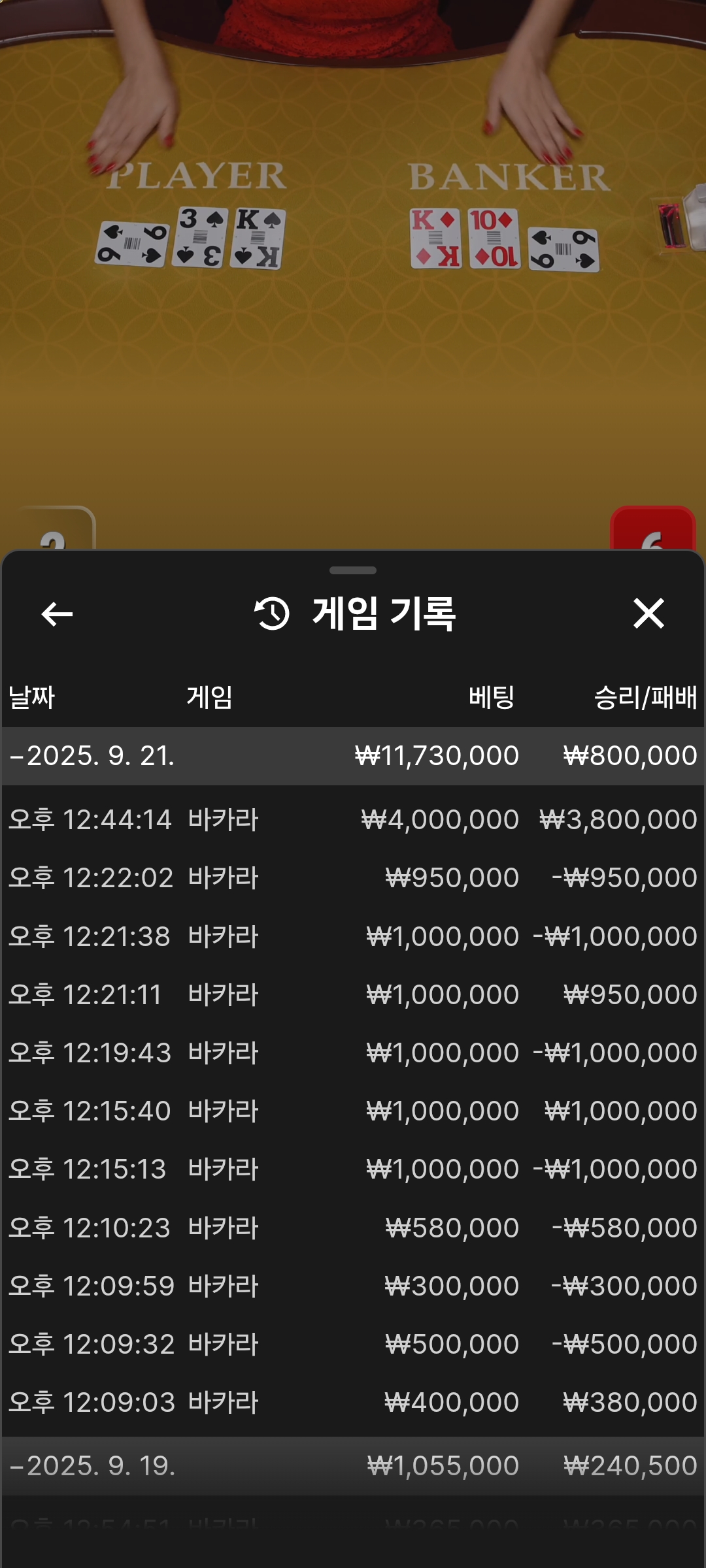Collapse the 2025. 9. 19. date group
Viewport: 706px width, 1568px height.
[353, 1466]
